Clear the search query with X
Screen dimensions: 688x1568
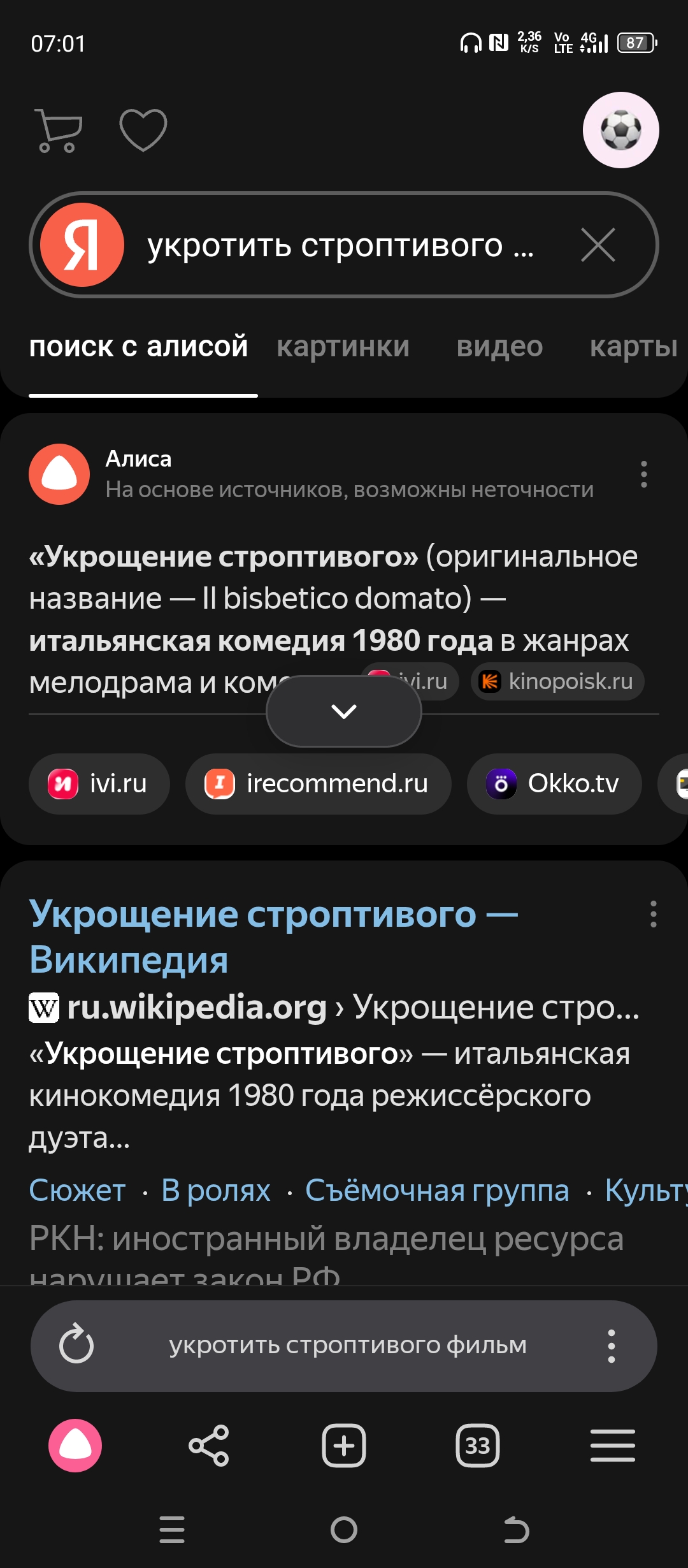coord(598,245)
